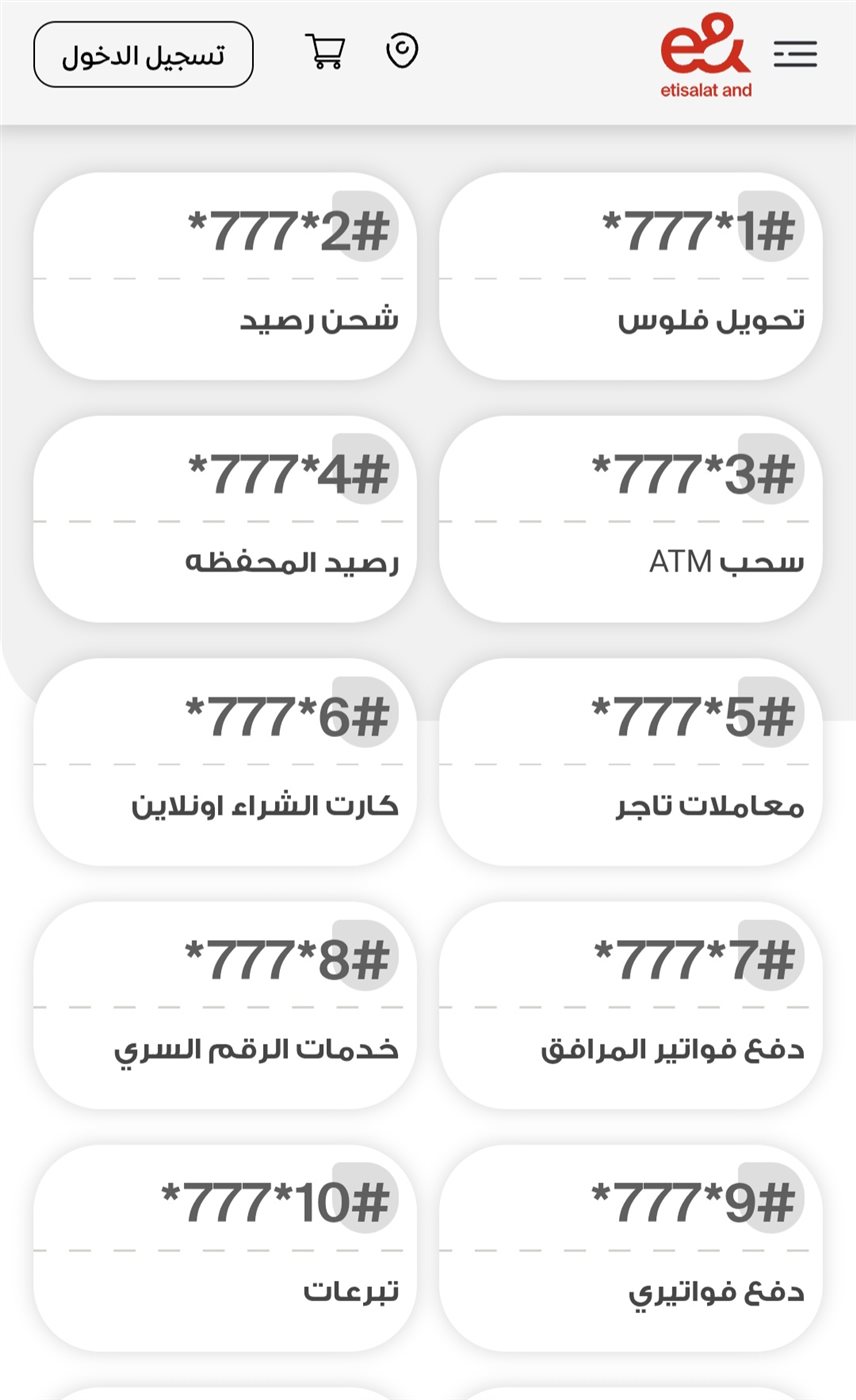
Task: Open *777*8# خدمات الرقم السري card
Action: 225,1005
